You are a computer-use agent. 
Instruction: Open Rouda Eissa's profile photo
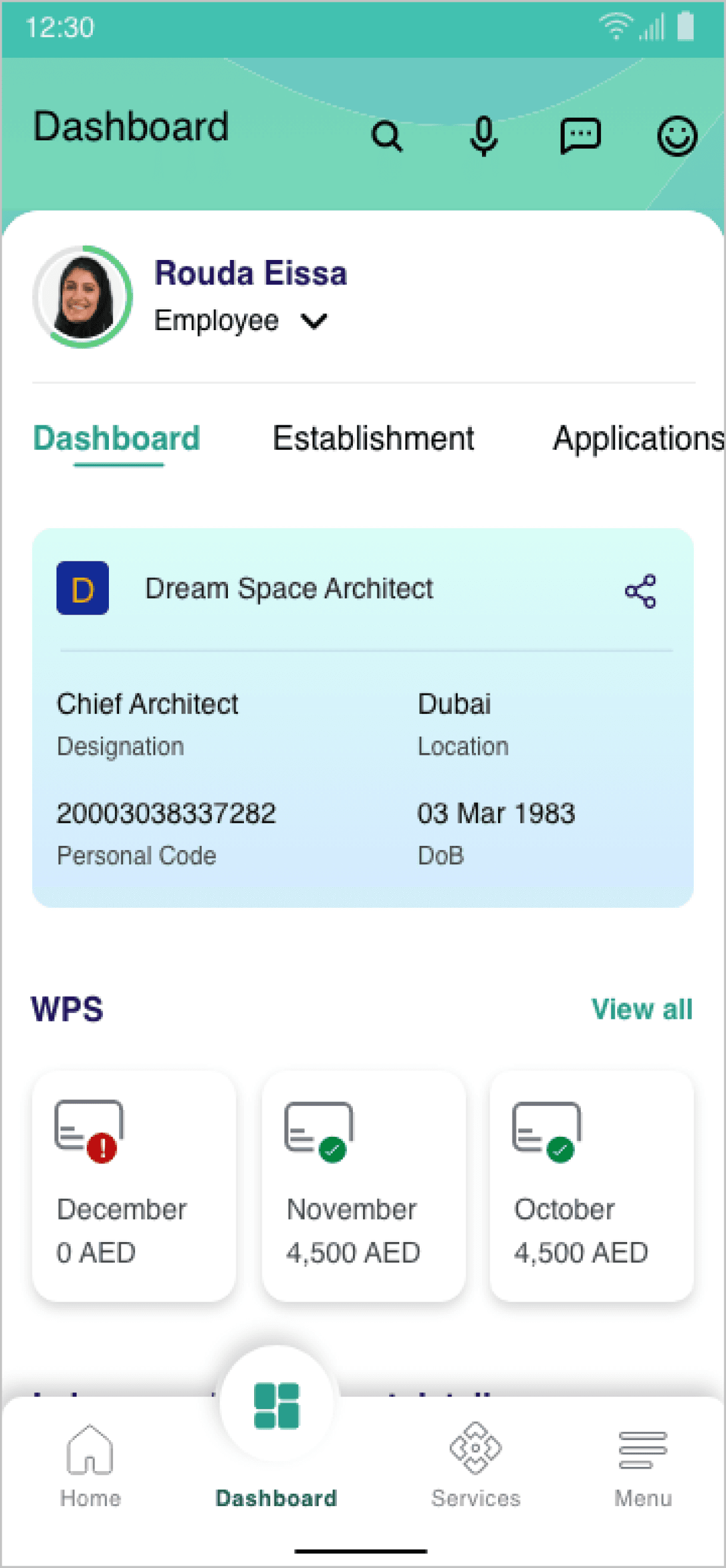(x=82, y=296)
